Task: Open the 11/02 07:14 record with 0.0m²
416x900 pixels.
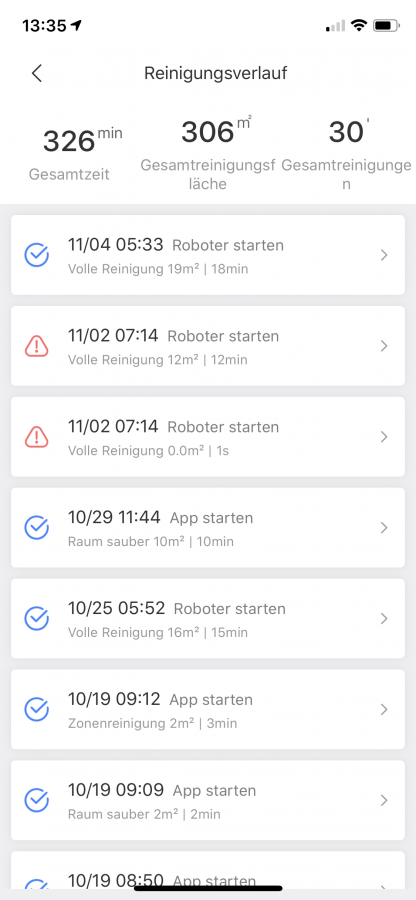Action: point(208,437)
